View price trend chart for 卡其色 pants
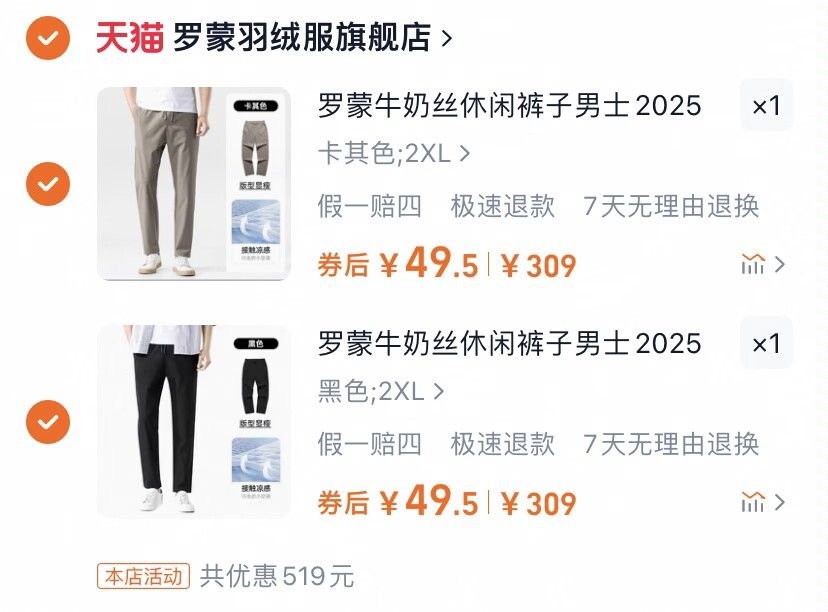The image size is (828, 612). click(x=762, y=264)
